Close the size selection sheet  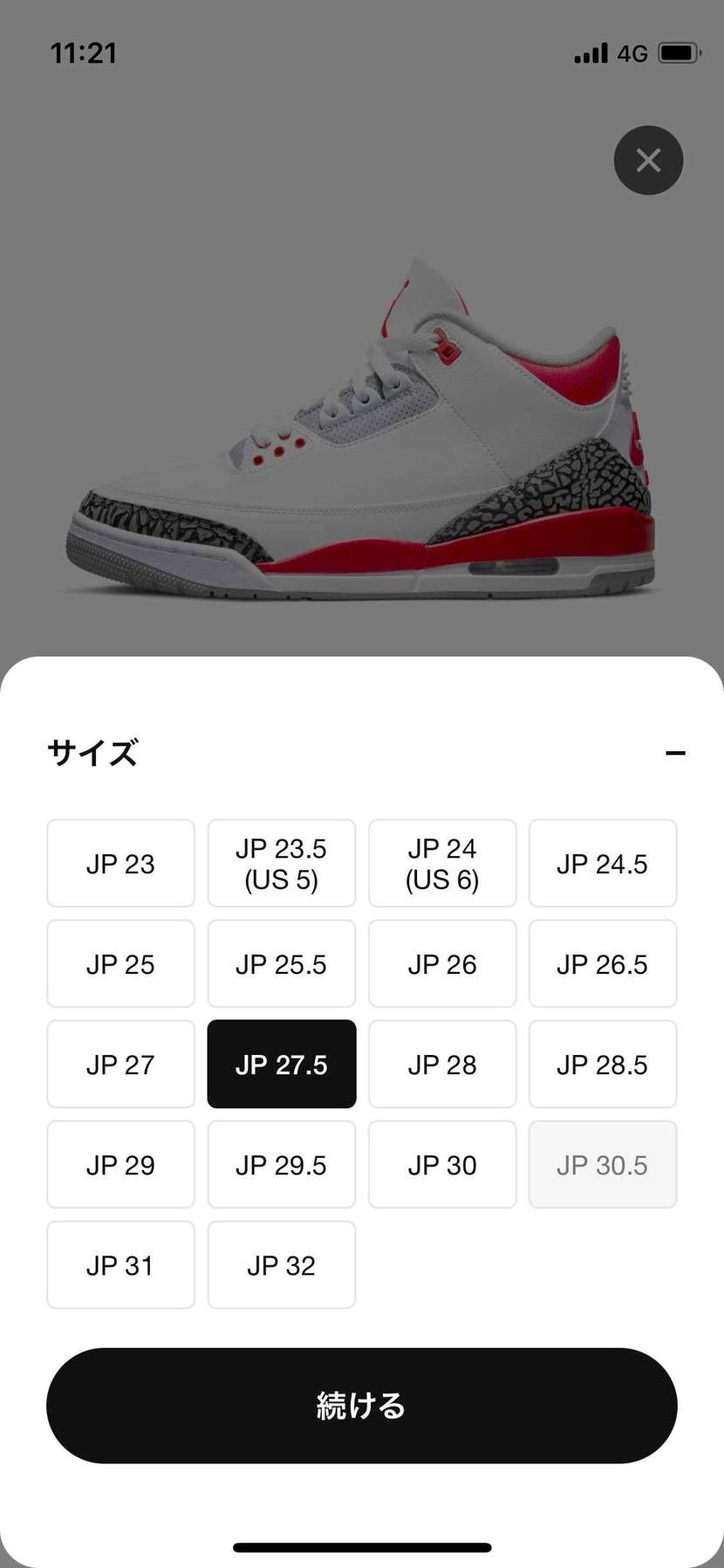(648, 161)
